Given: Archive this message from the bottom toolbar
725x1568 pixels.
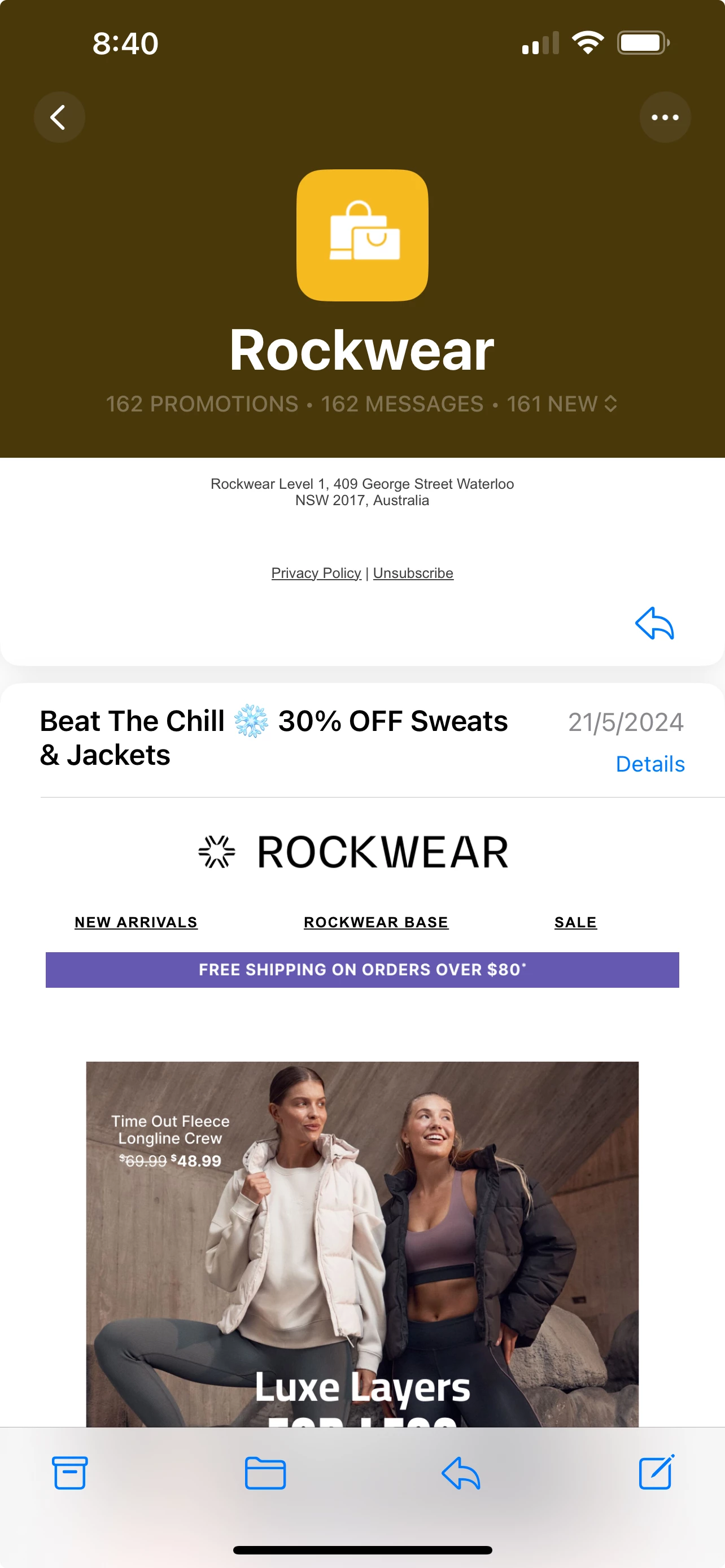Looking at the screenshot, I should (70, 1473).
